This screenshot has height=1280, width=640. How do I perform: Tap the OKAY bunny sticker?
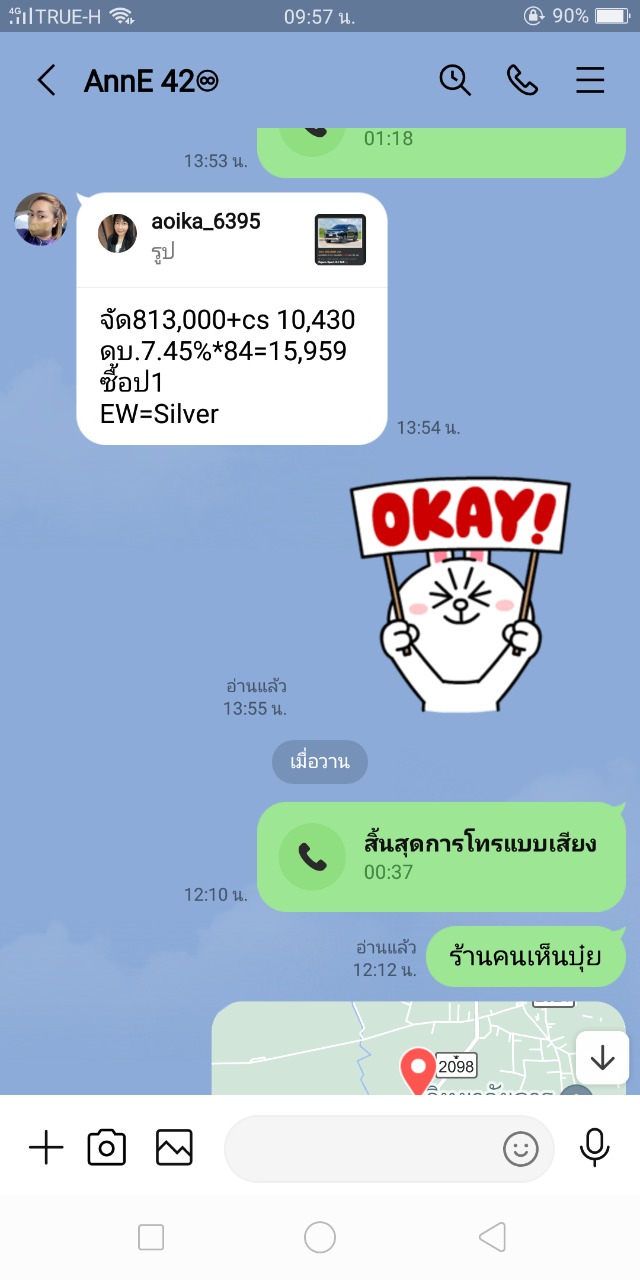click(460, 595)
